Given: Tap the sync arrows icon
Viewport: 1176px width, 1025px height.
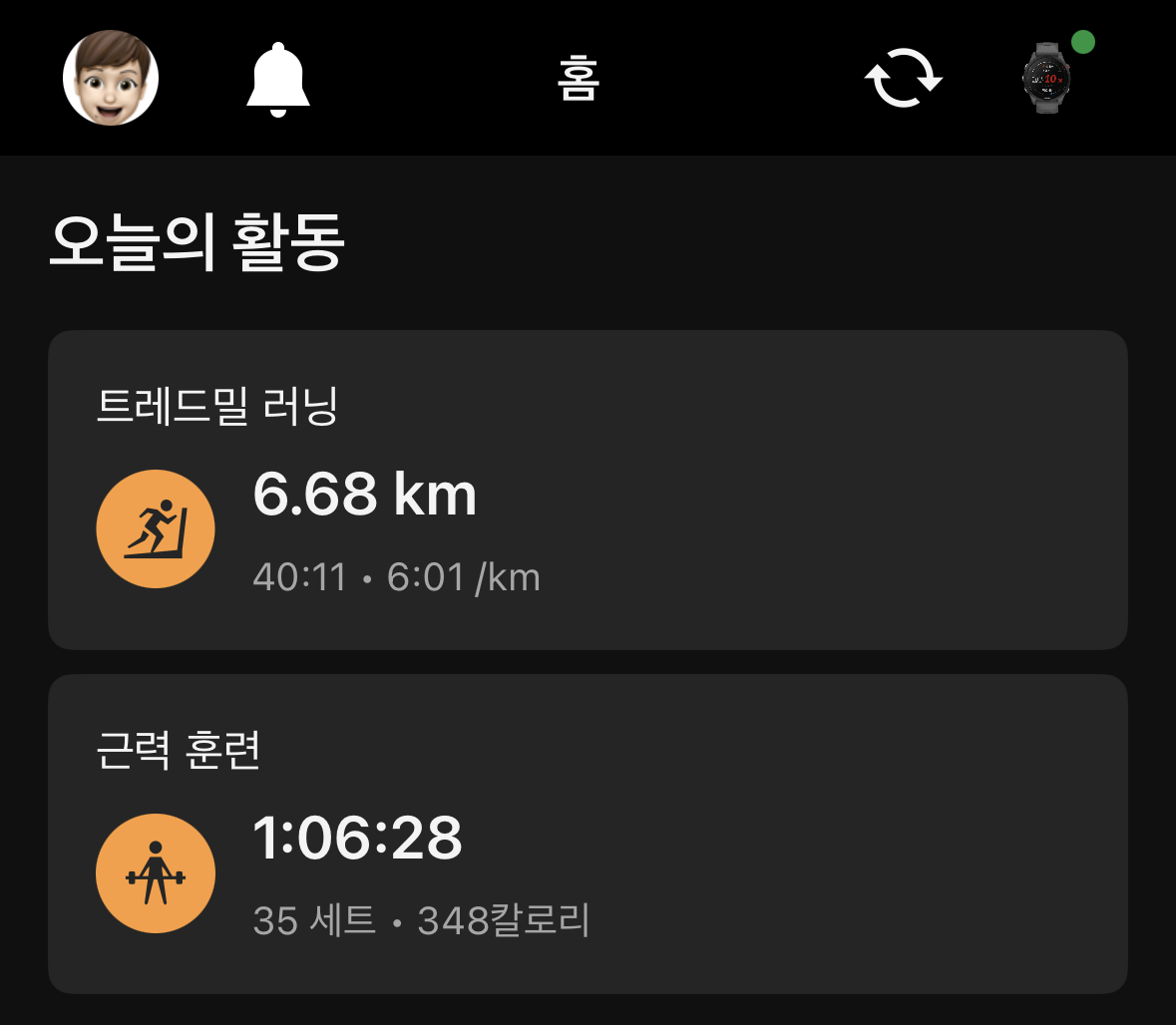Looking at the screenshot, I should point(903,79).
